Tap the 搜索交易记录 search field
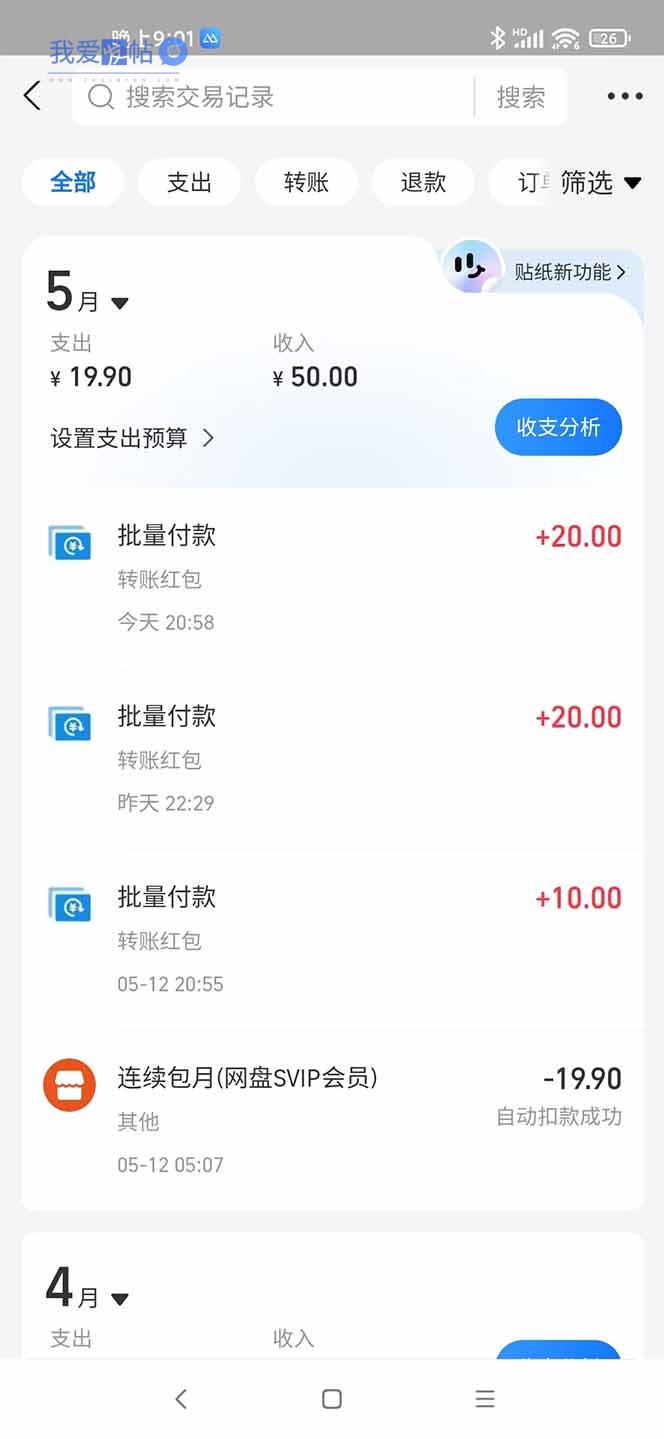This screenshot has height=1439, width=664. [x=272, y=97]
